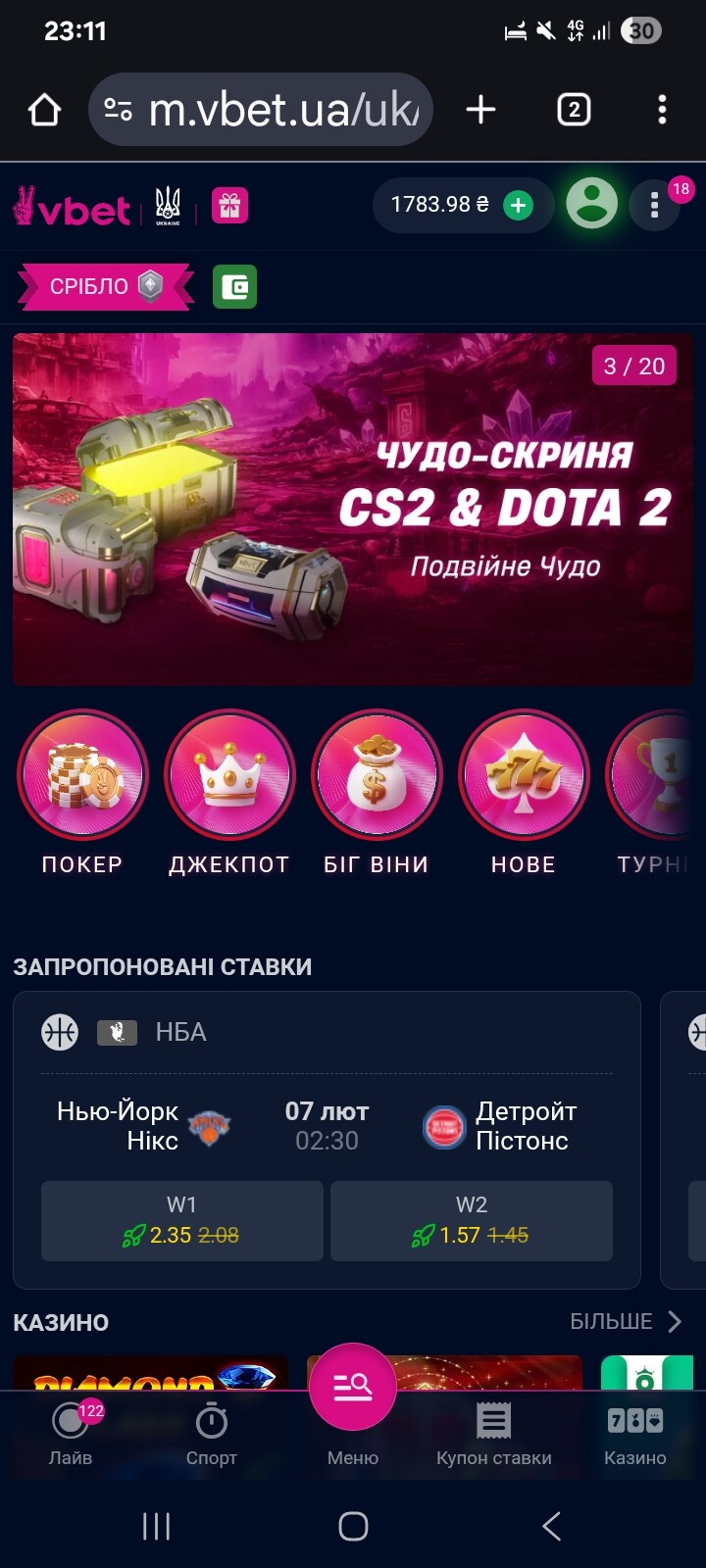This screenshot has width=706, height=1568.
Task: Tap the green plus deposit button
Action: pos(518,205)
